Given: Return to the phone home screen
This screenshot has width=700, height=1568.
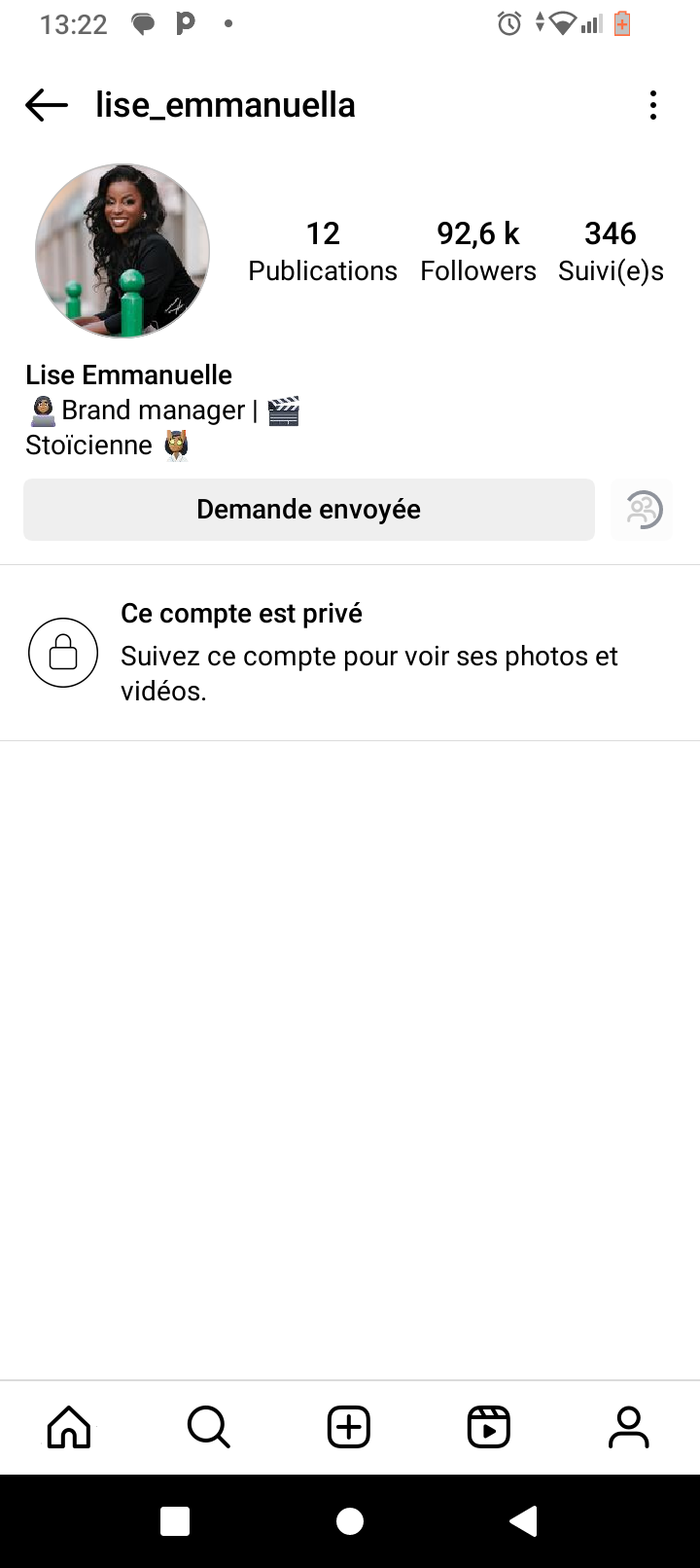Looking at the screenshot, I should click(350, 1521).
